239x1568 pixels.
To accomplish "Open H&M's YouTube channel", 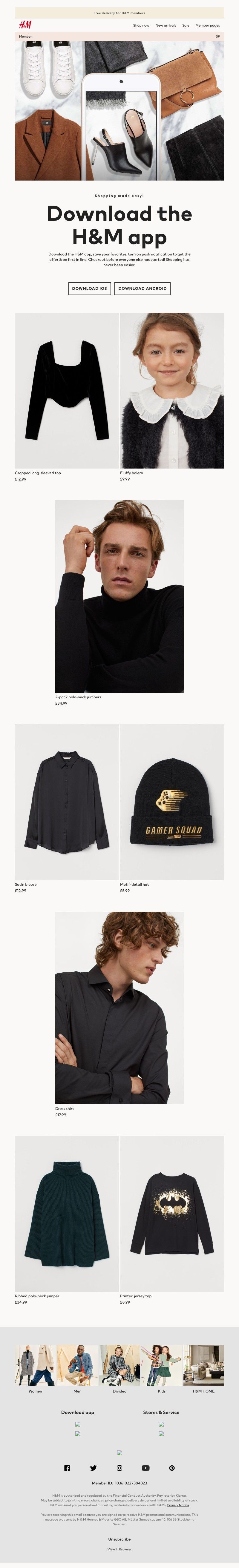I will coord(145,1467).
